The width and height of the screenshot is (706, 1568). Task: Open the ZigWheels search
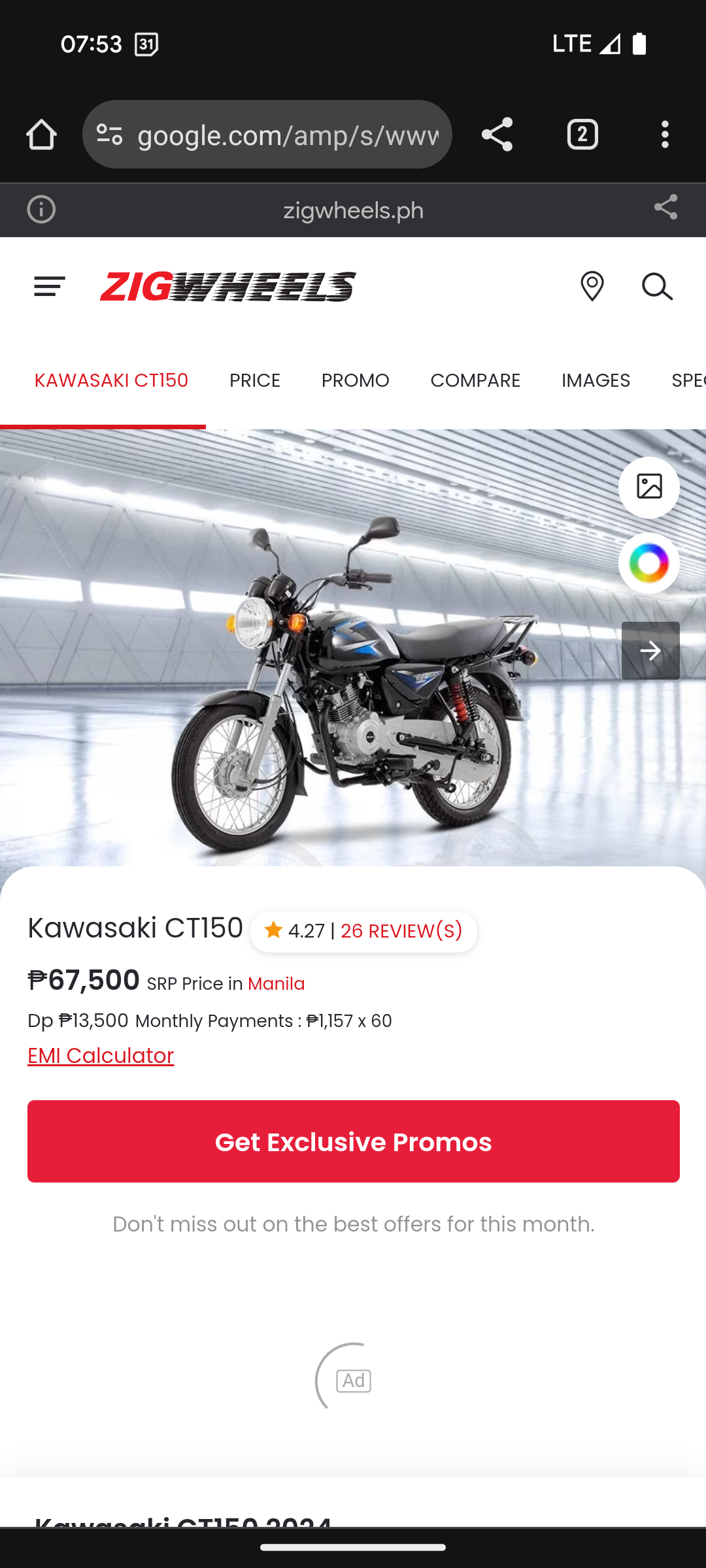[657, 287]
